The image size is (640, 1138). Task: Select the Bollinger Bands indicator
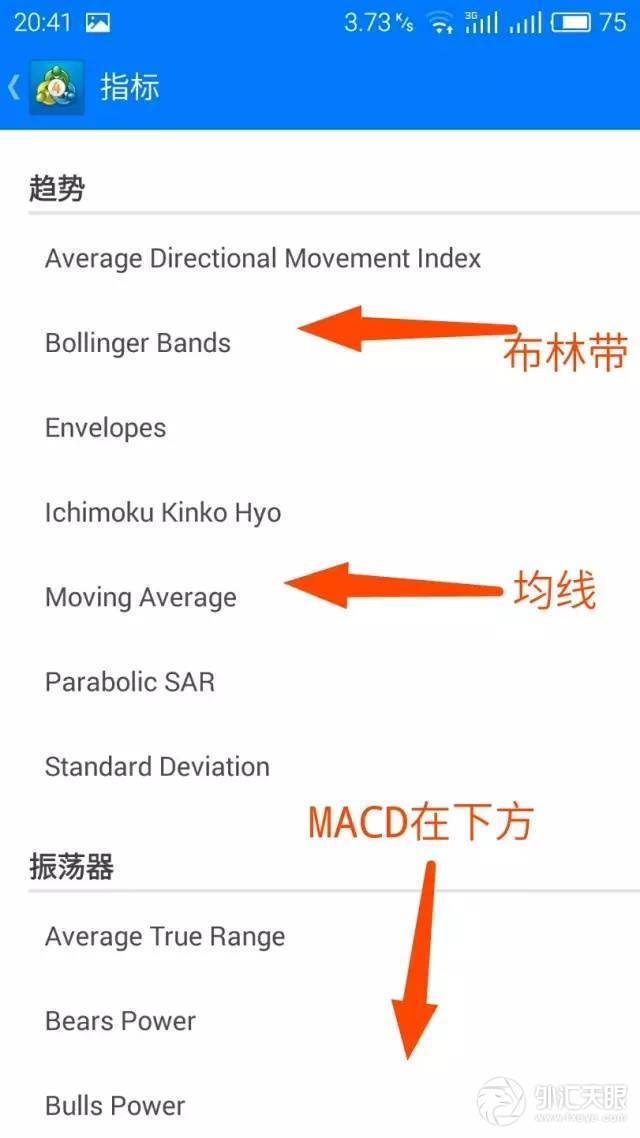[x=138, y=343]
